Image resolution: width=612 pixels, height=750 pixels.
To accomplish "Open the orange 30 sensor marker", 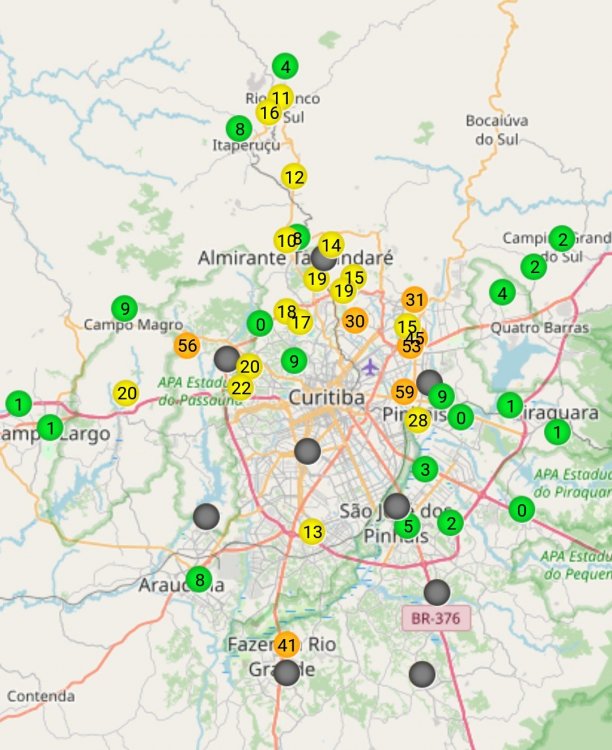I will coord(354,321).
